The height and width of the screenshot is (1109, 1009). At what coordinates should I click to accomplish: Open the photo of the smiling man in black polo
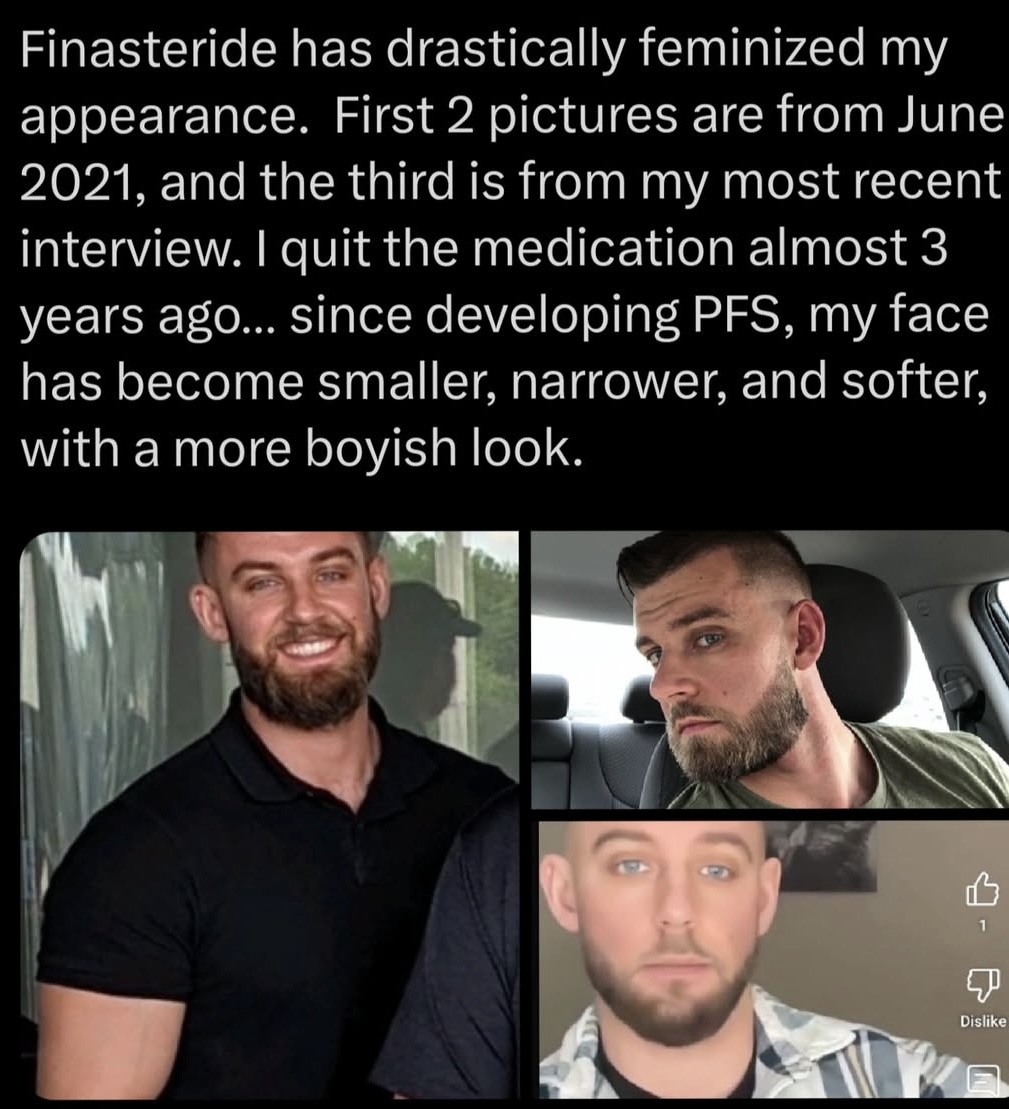pos(268,815)
